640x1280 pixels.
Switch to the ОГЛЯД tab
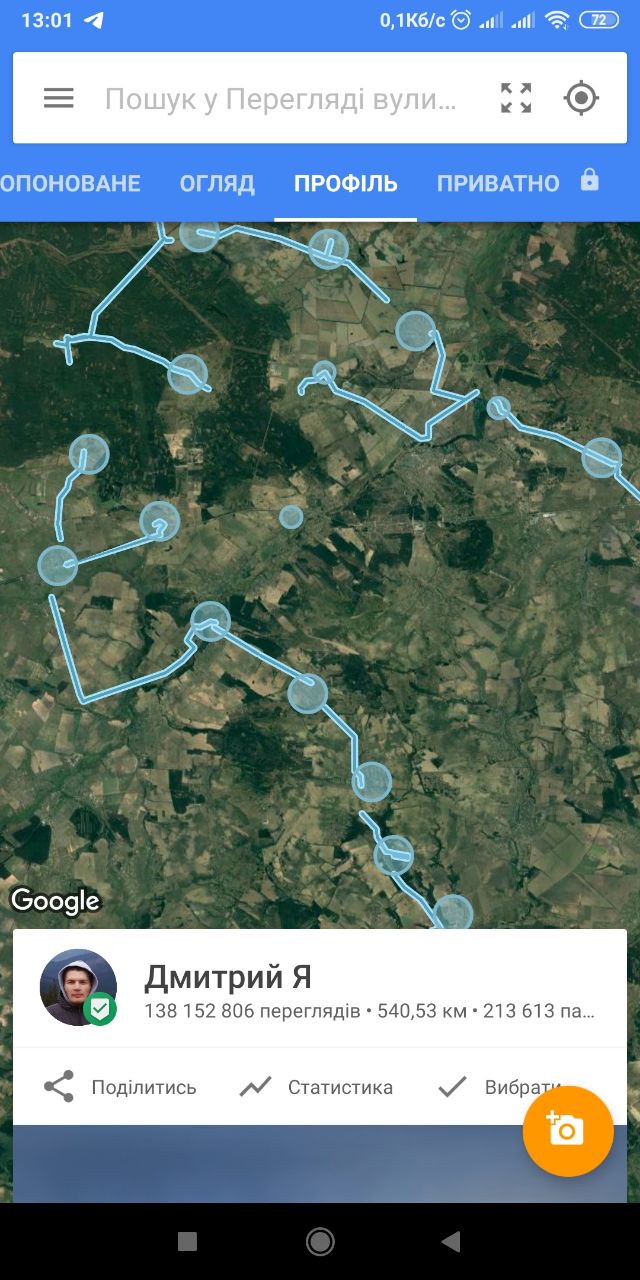[217, 184]
